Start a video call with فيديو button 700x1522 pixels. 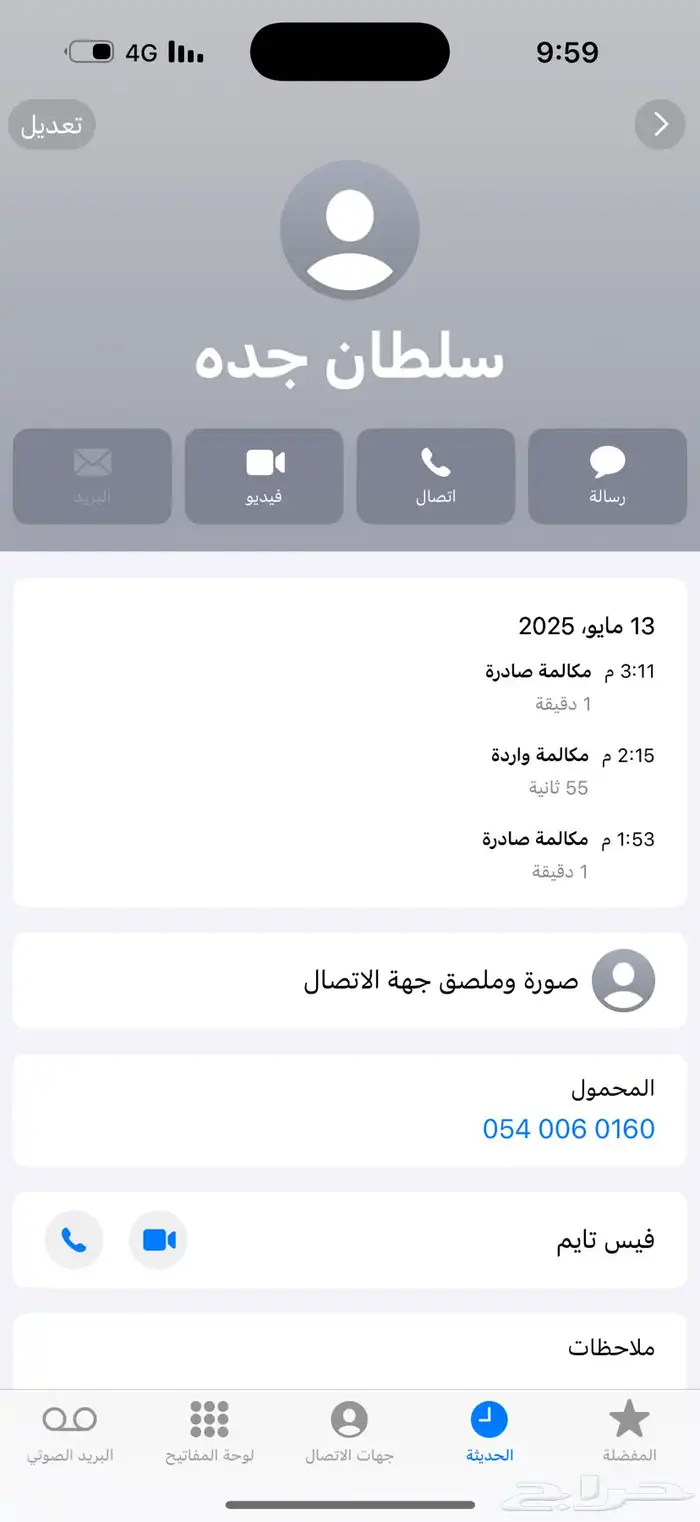(264, 476)
